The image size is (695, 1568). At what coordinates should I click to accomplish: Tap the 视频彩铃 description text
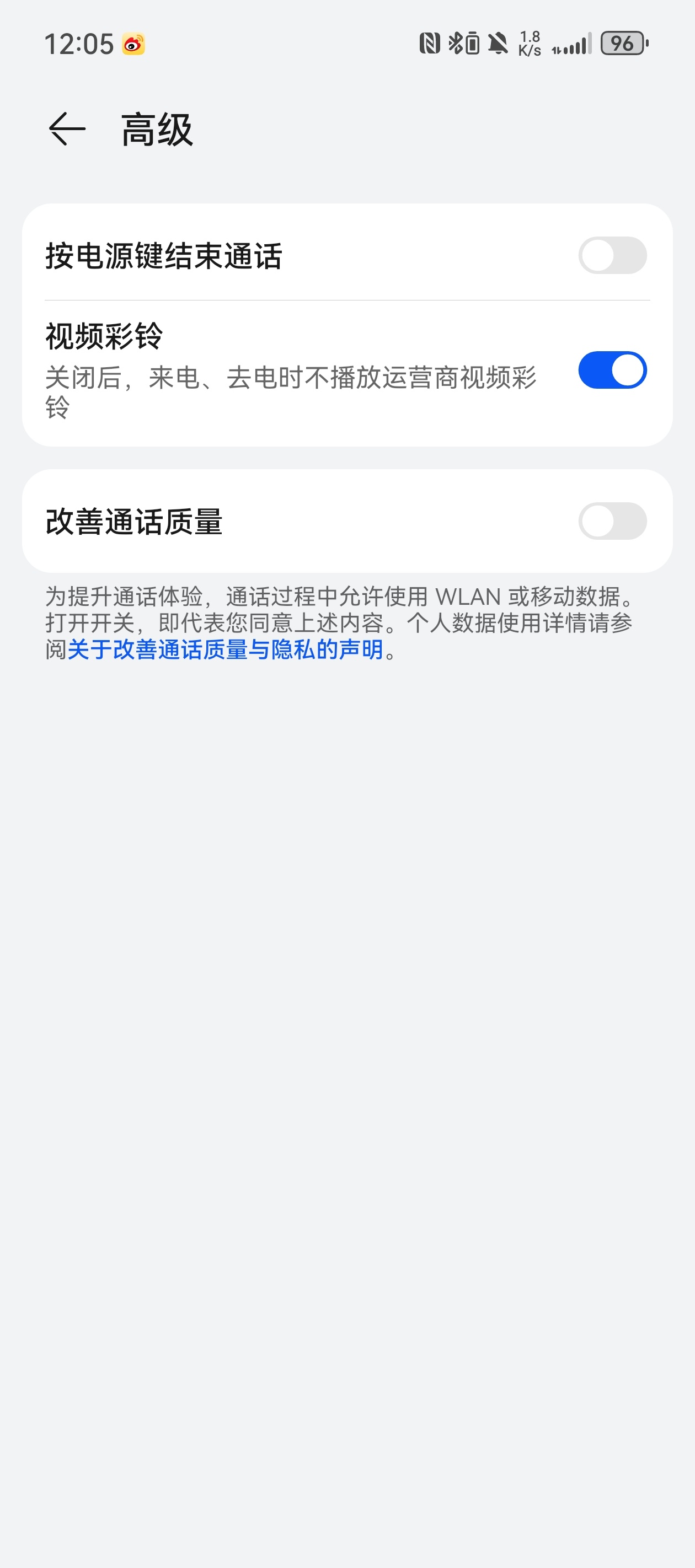point(292,393)
